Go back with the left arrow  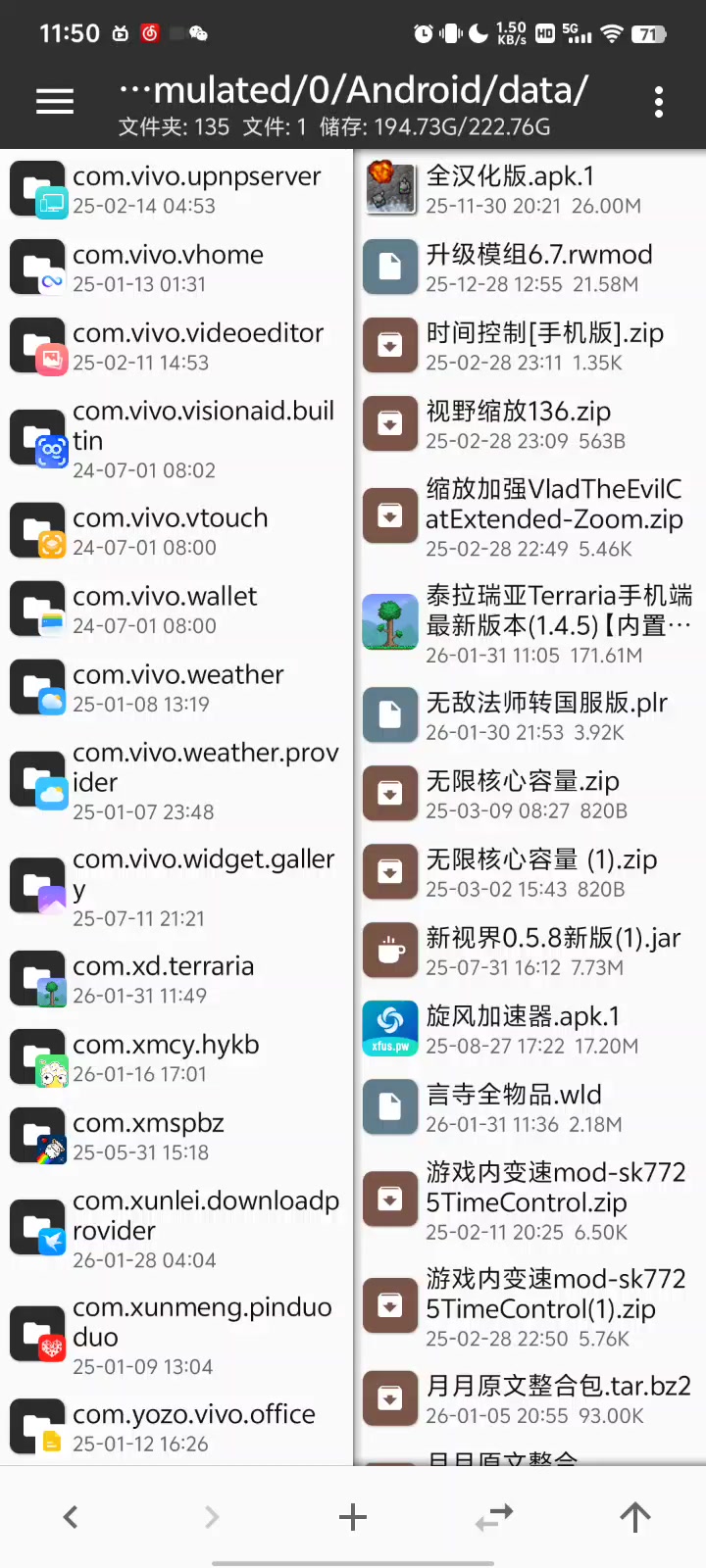pyautogui.click(x=71, y=1517)
